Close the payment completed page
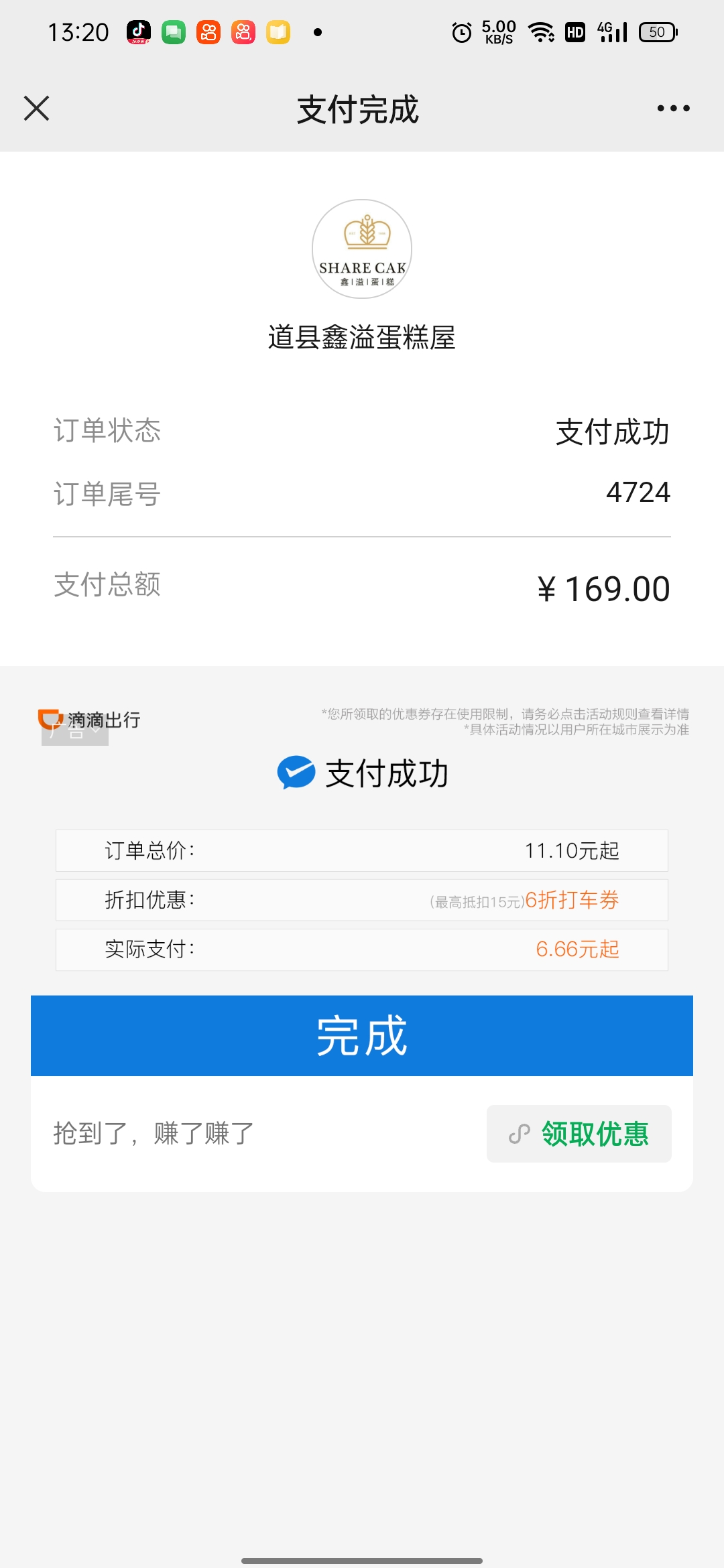The width and height of the screenshot is (724, 1568). point(36,108)
